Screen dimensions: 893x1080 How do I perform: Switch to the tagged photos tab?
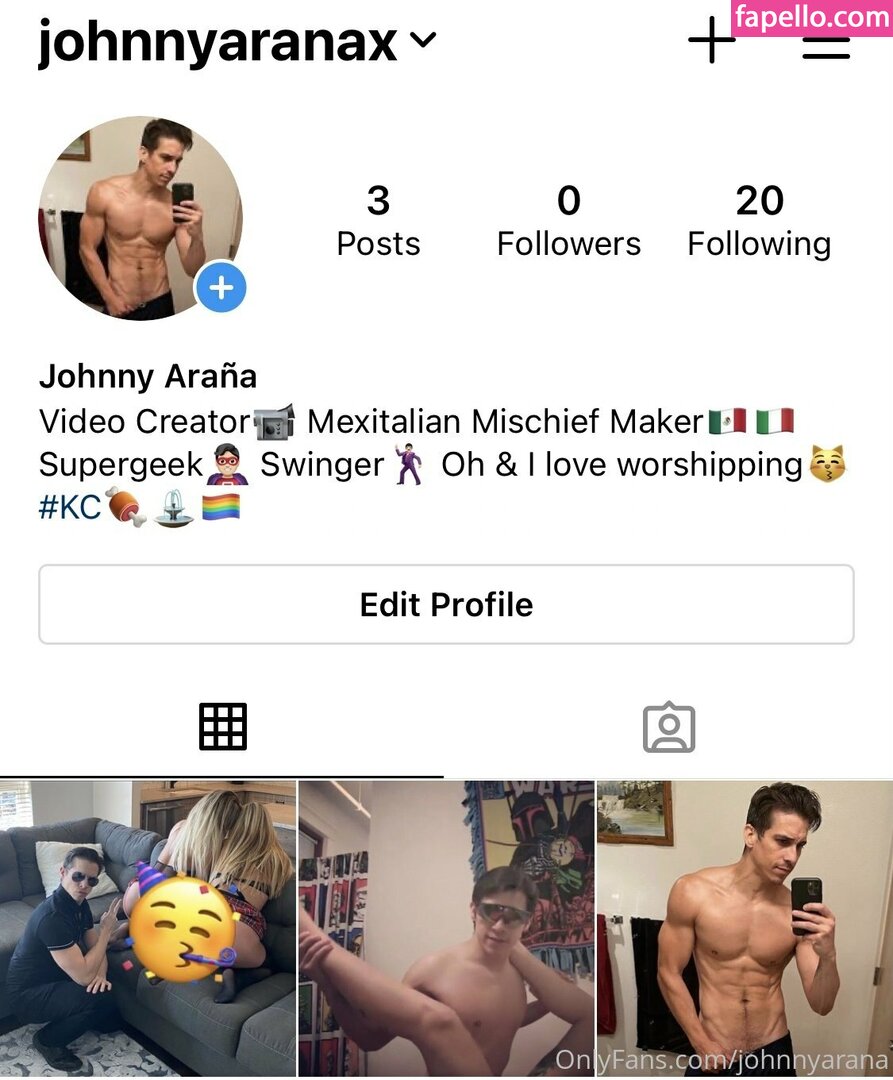668,727
